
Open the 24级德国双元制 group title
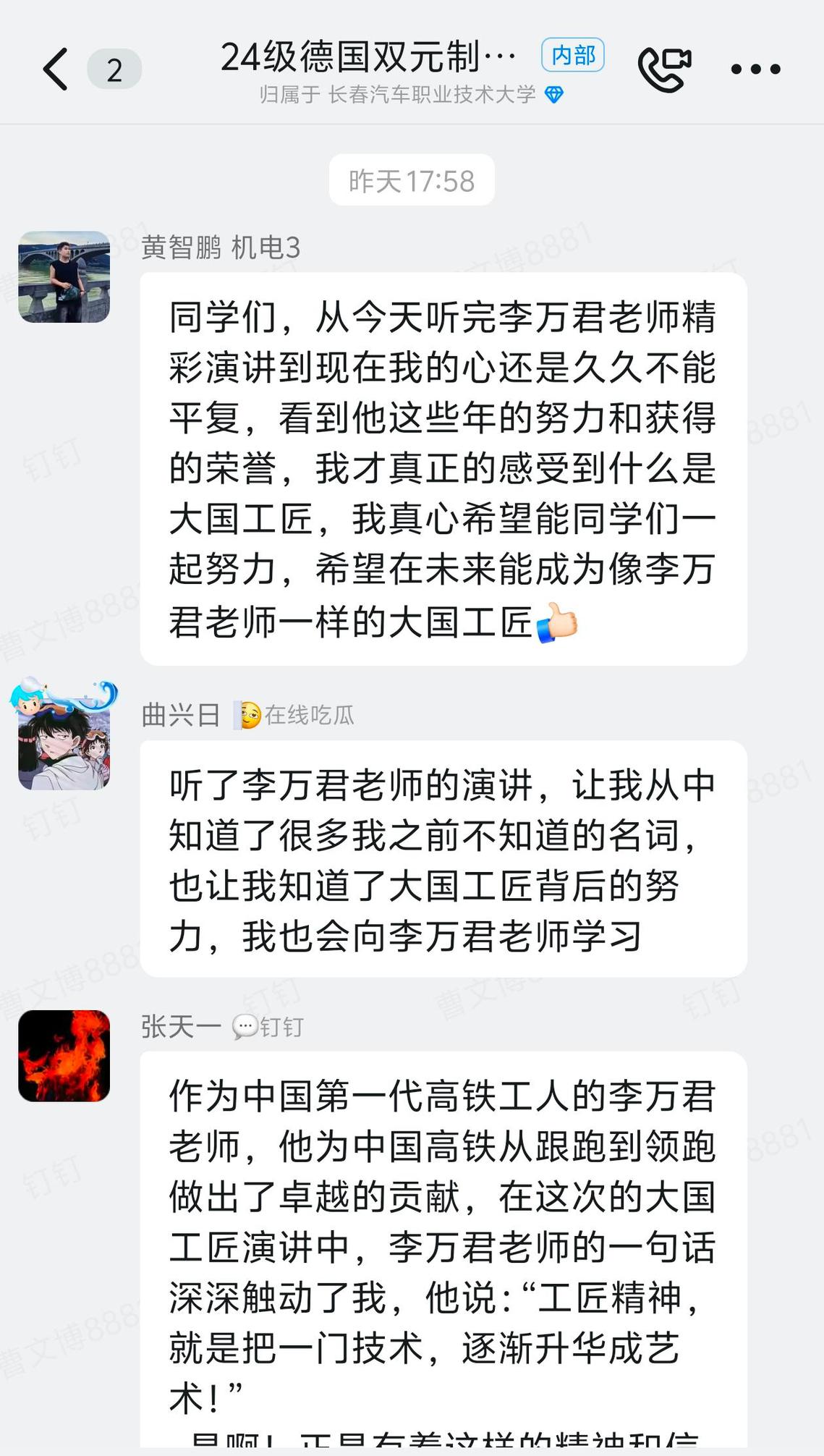tap(369, 58)
